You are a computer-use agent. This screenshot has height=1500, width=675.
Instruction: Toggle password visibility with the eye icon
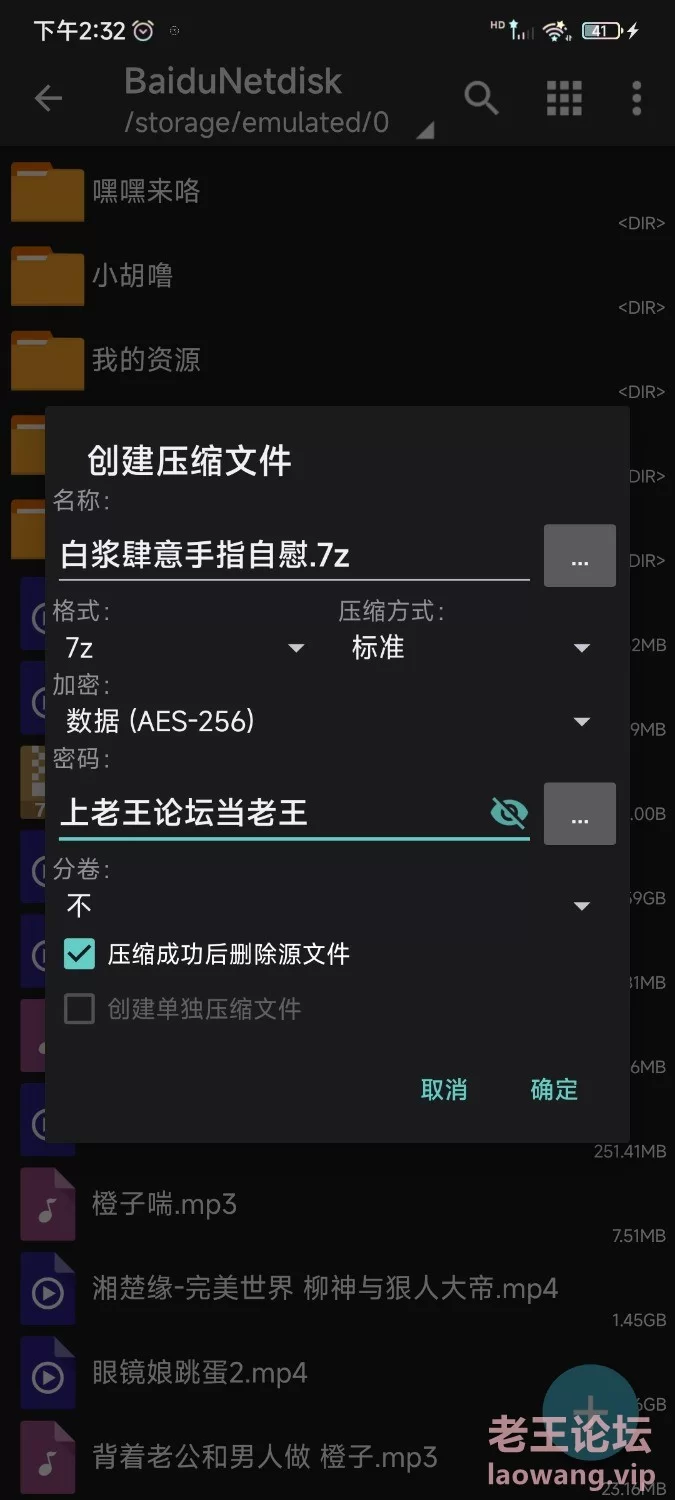pyautogui.click(x=509, y=813)
